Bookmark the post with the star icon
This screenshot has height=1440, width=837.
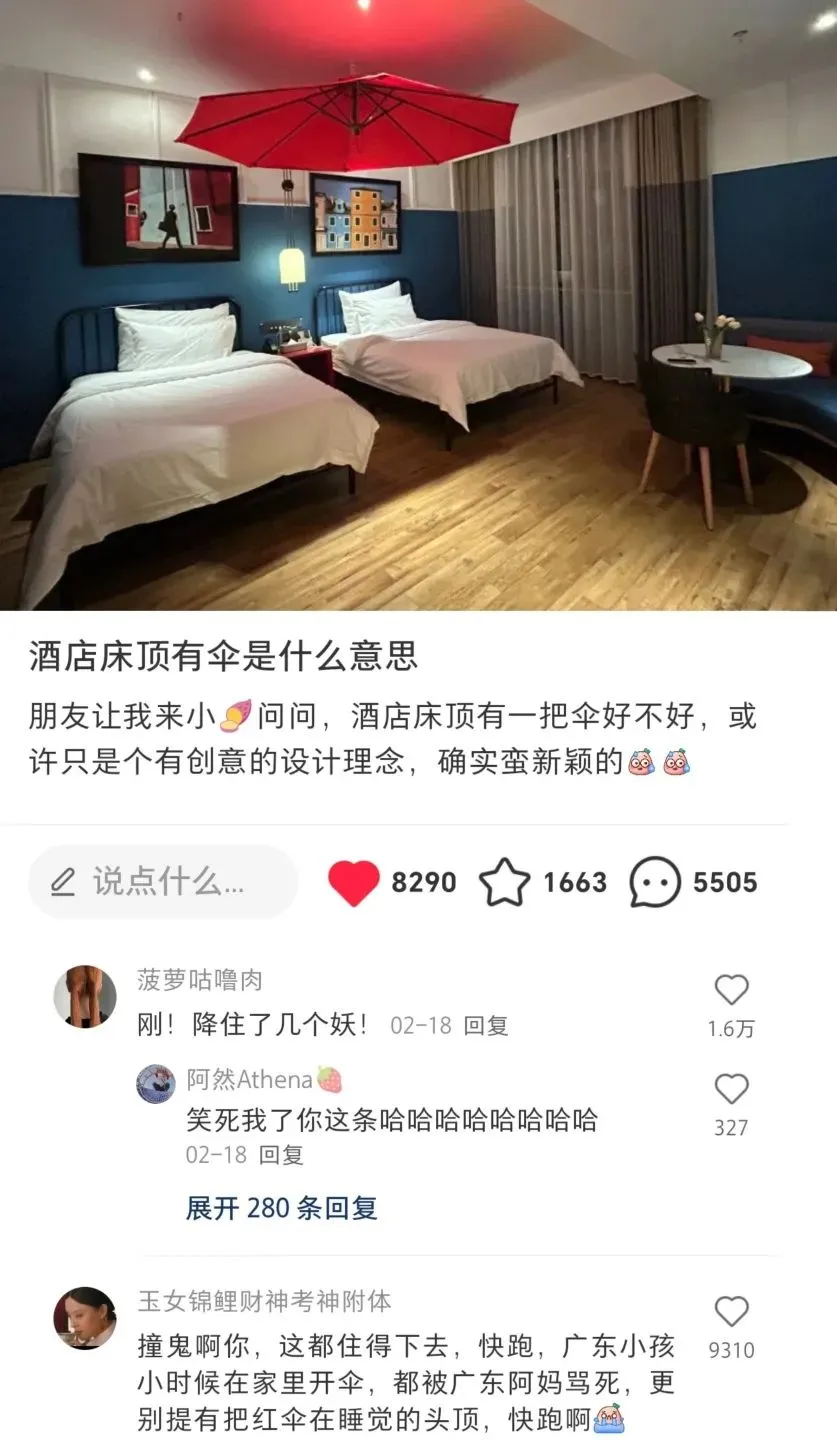point(505,883)
